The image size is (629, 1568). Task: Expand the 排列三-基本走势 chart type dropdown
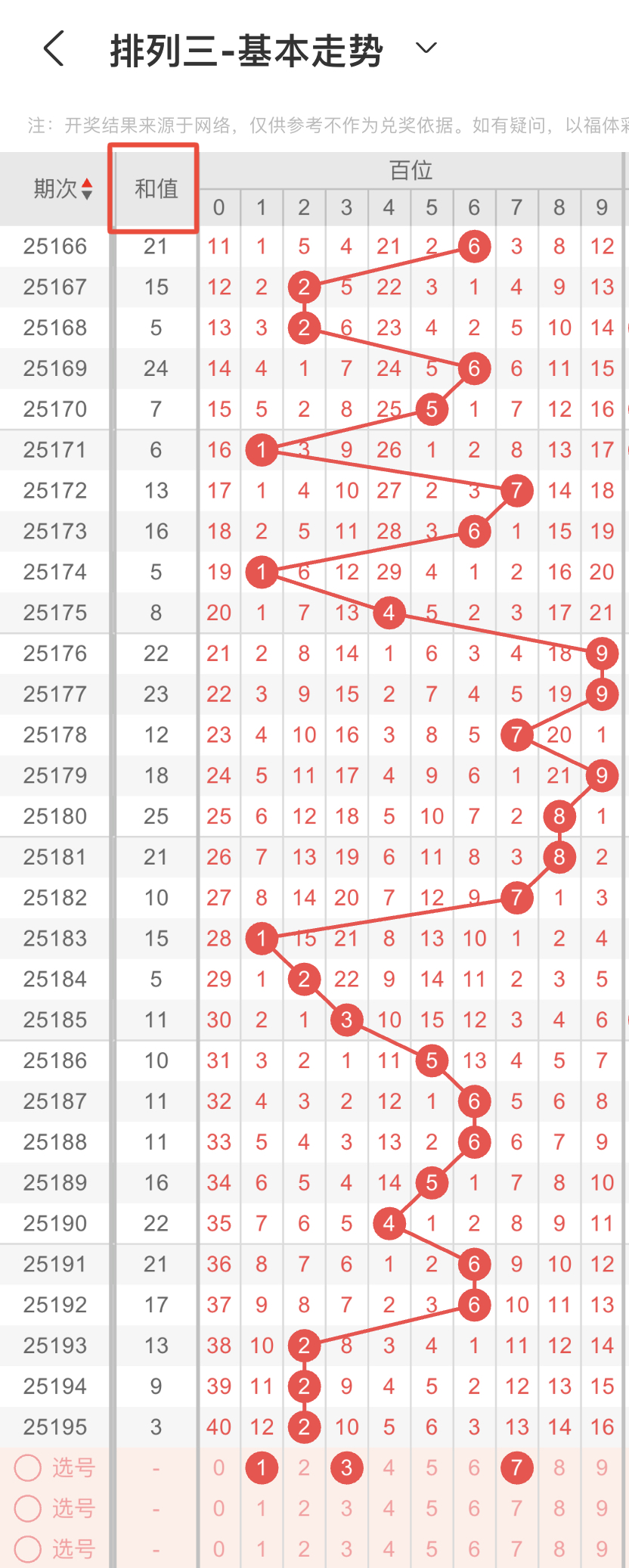pos(426,49)
